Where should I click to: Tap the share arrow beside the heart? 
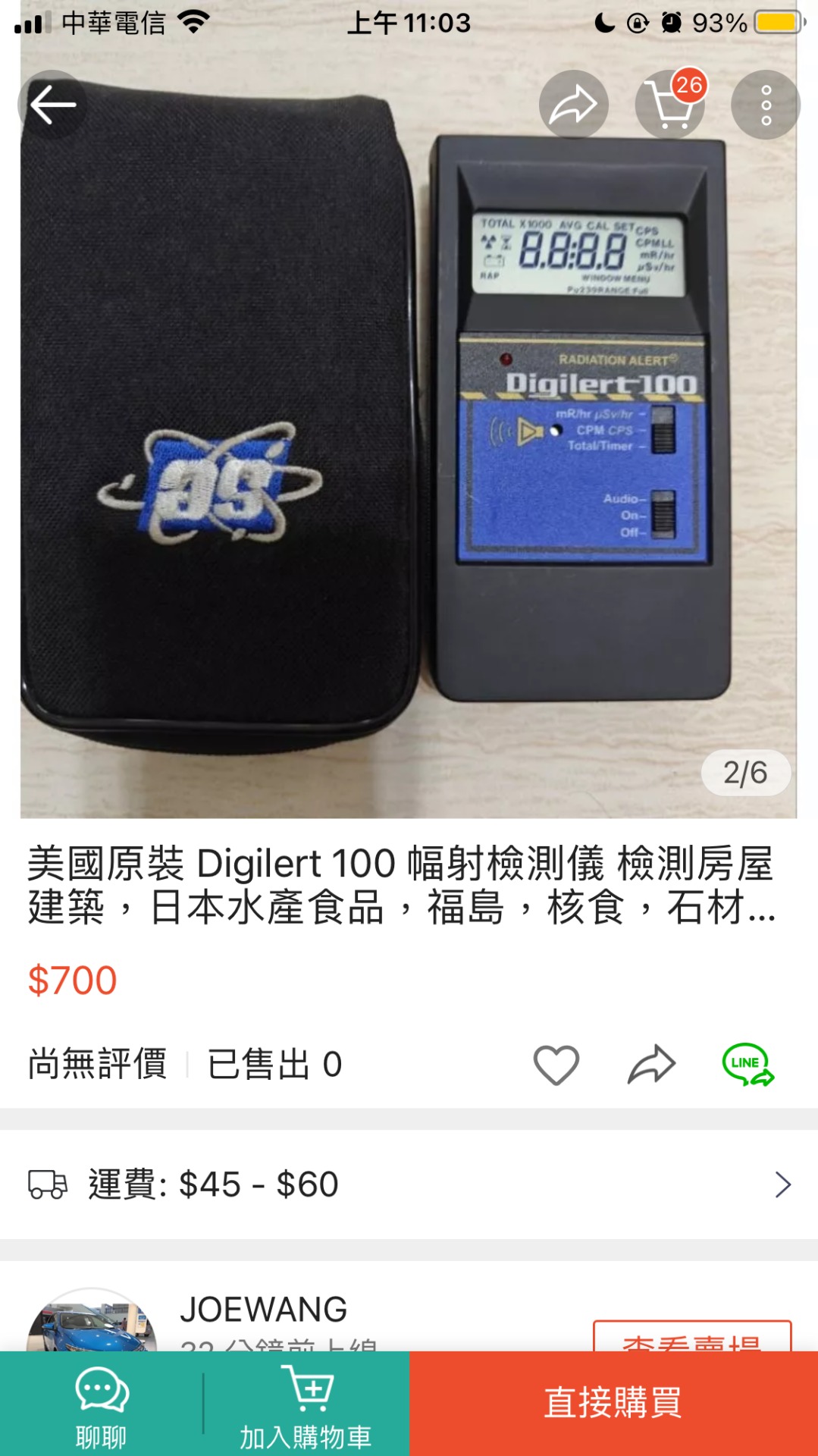(651, 1065)
